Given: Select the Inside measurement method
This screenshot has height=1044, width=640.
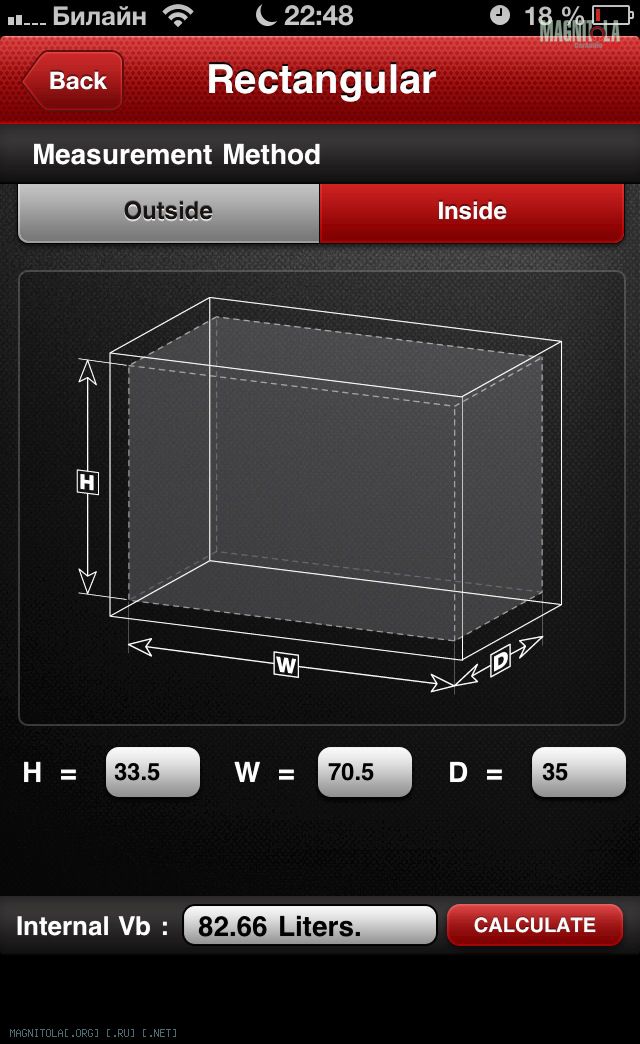Looking at the screenshot, I should click(472, 211).
